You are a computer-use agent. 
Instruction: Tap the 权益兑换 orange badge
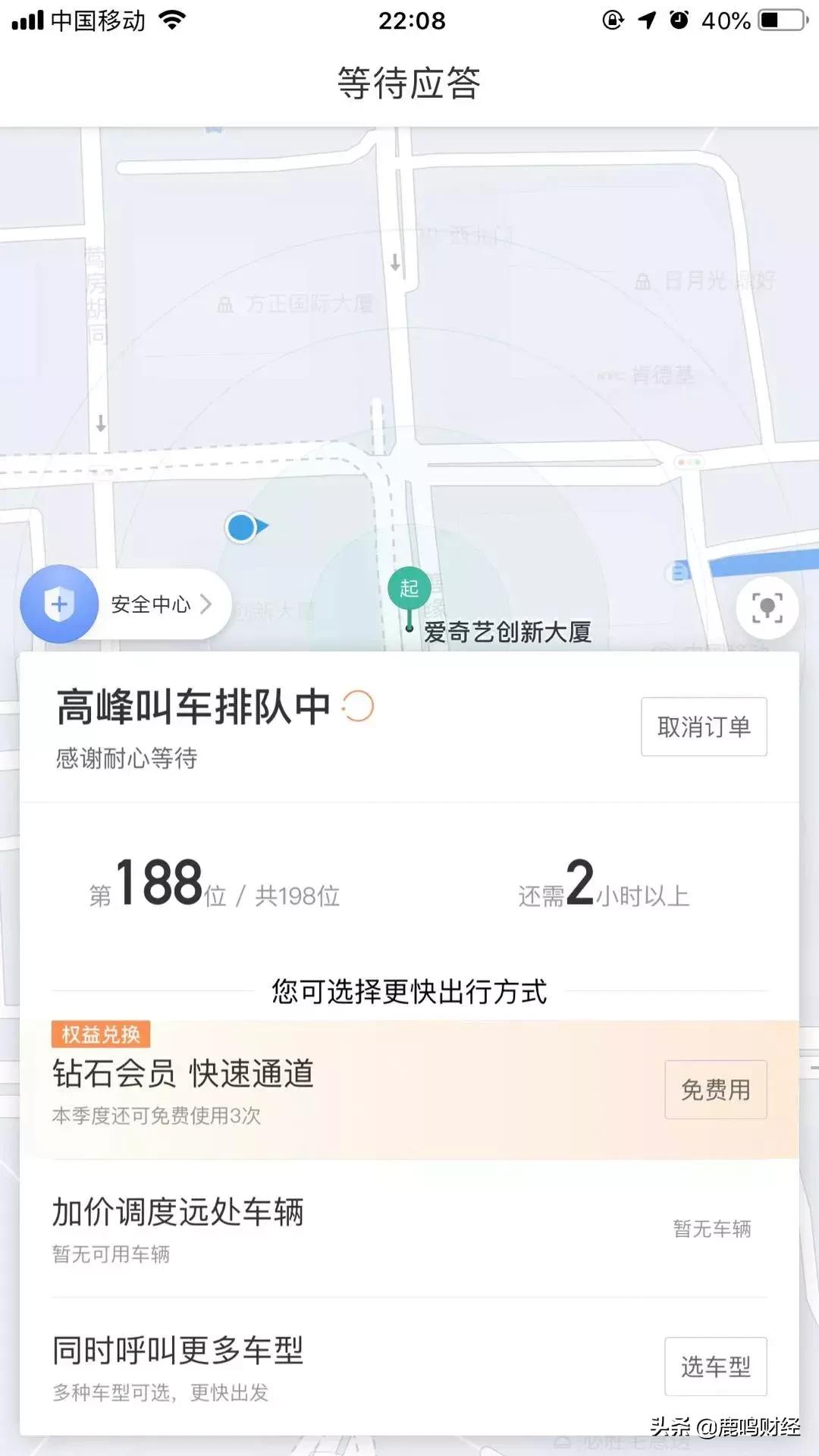click(102, 1033)
